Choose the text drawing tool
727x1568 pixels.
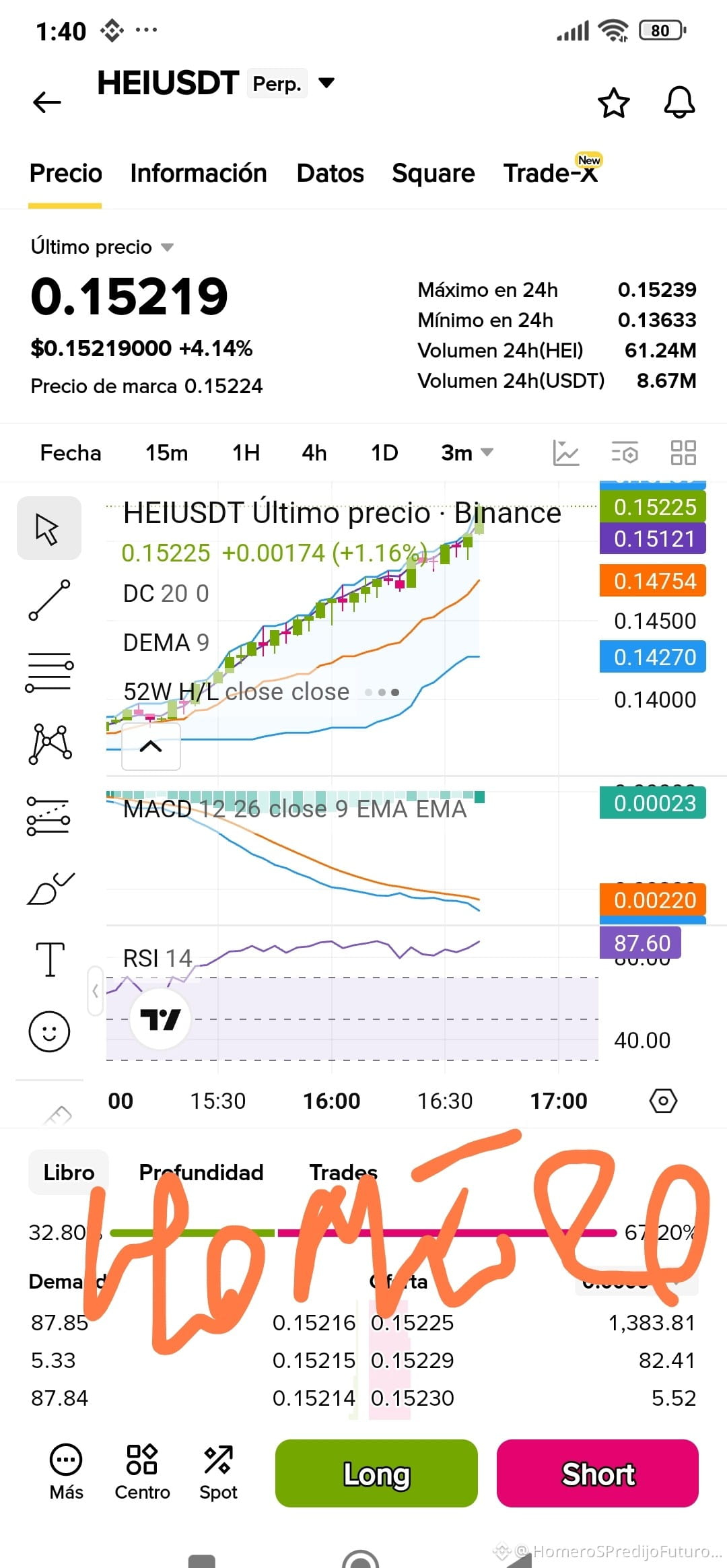click(49, 959)
